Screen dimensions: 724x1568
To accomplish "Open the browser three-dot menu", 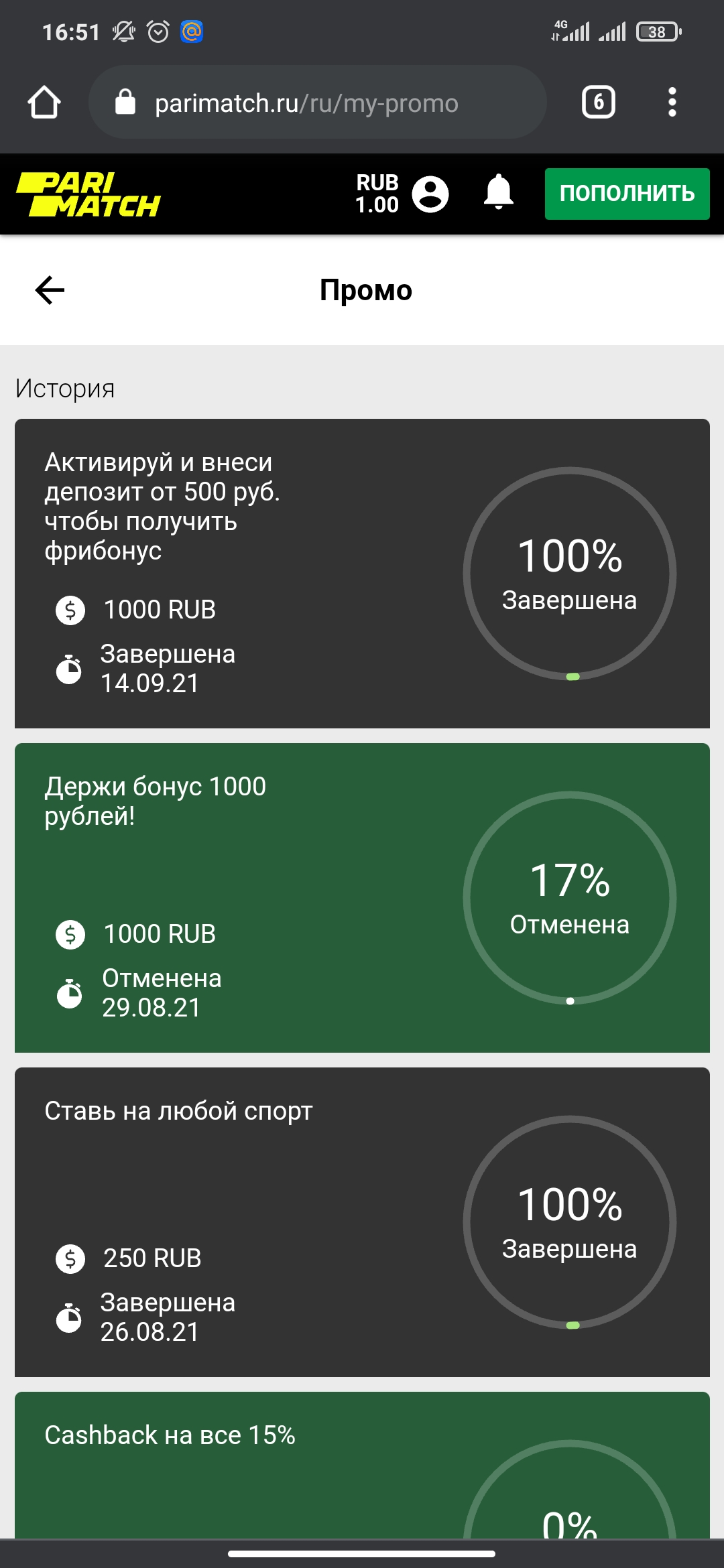I will pyautogui.click(x=672, y=103).
